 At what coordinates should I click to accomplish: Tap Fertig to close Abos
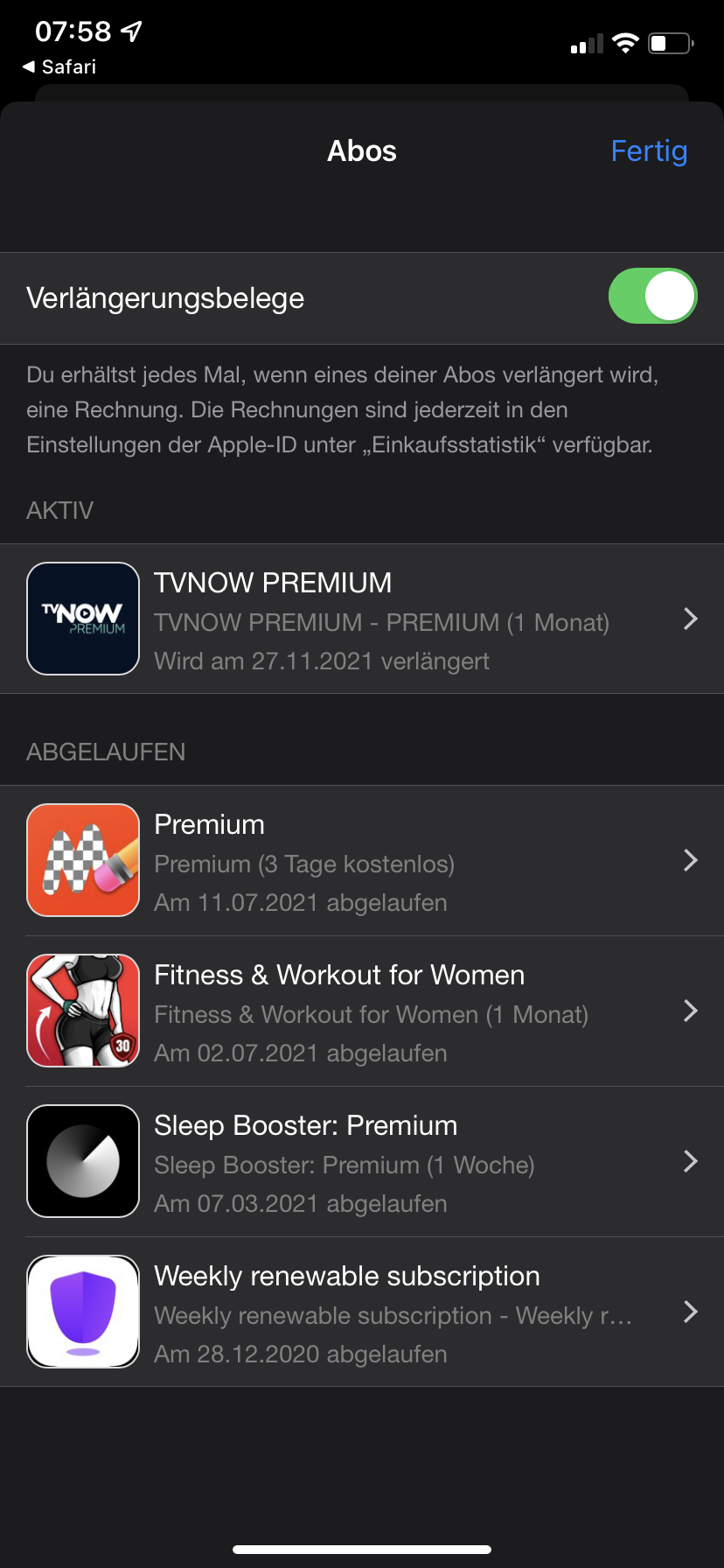pyautogui.click(x=649, y=151)
